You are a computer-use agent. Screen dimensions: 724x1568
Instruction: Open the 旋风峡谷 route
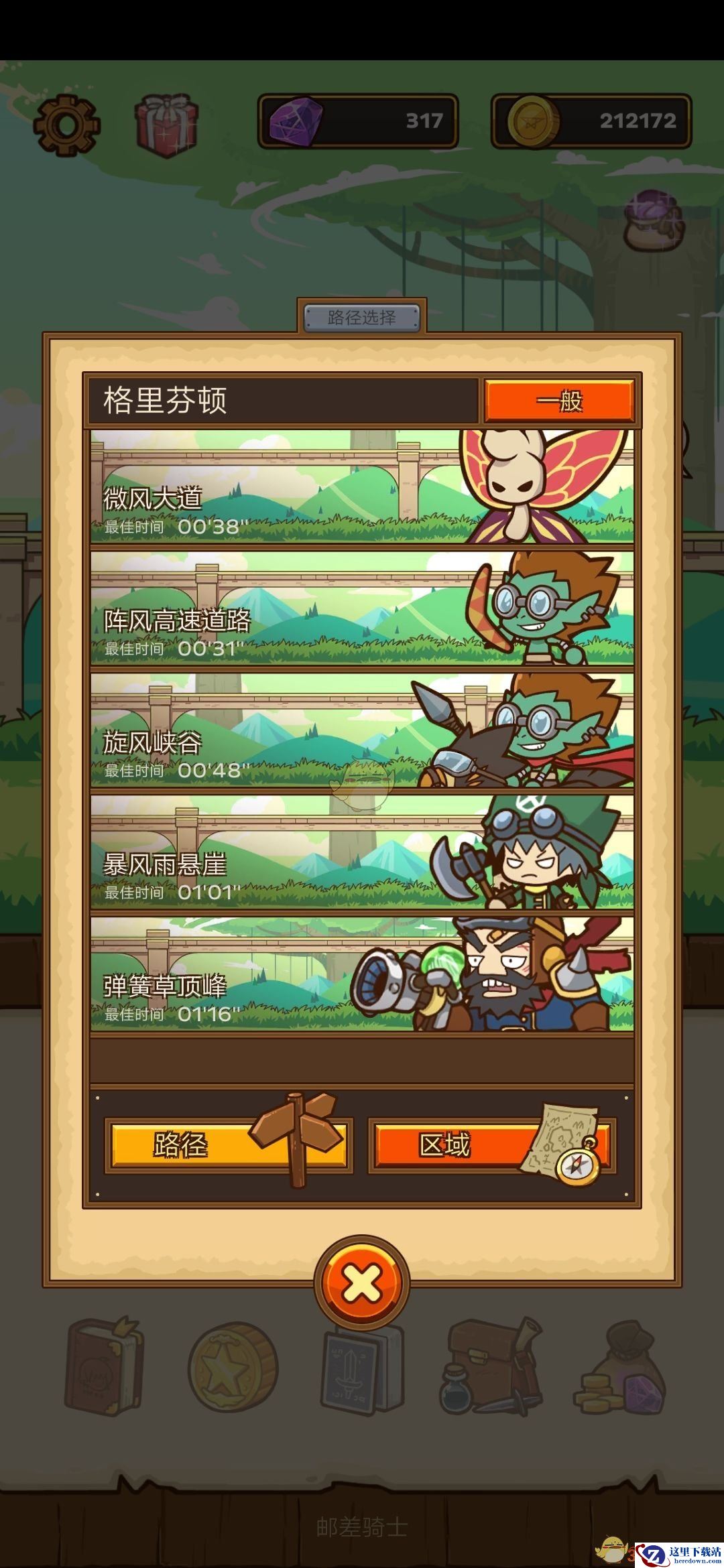pyautogui.click(x=362, y=731)
